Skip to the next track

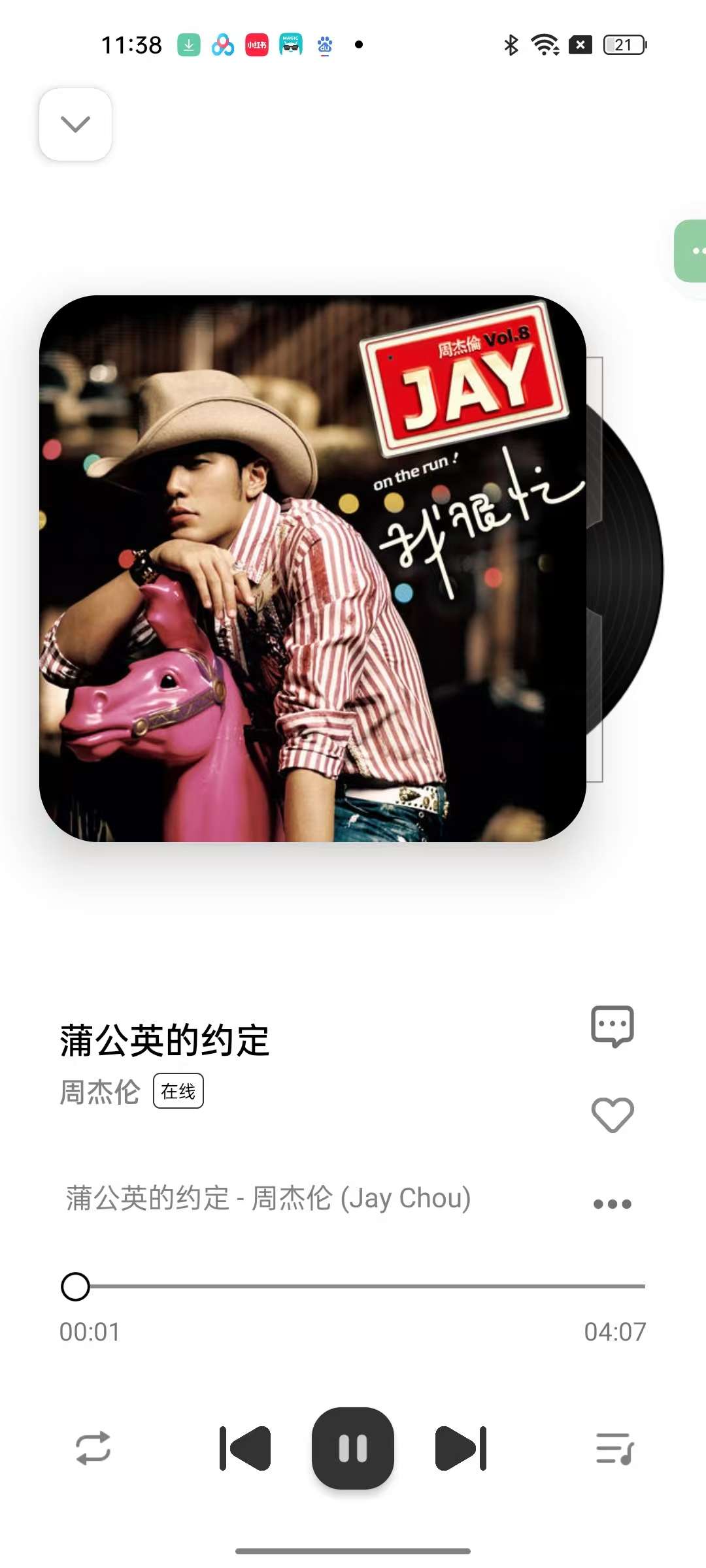coord(461,1448)
